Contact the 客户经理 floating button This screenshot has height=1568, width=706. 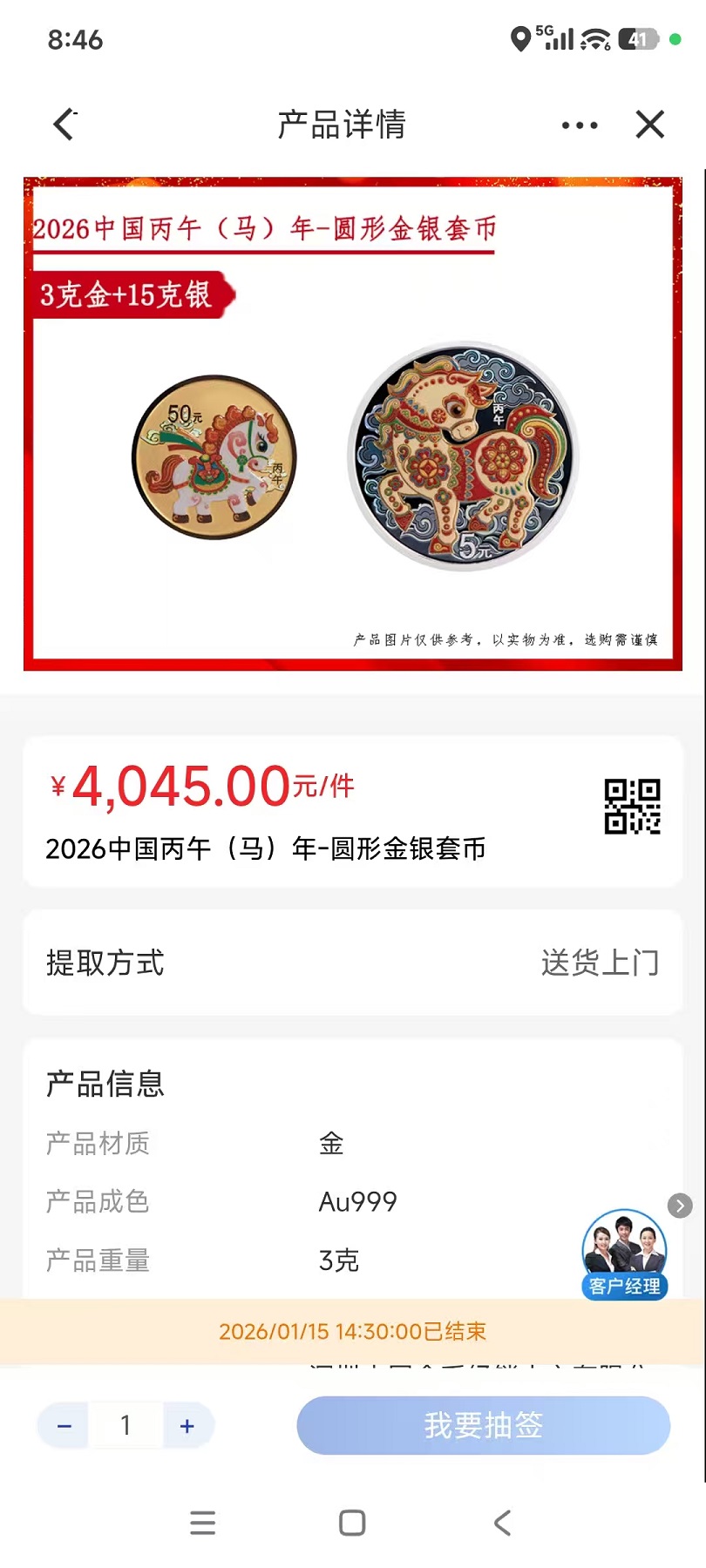click(x=625, y=1254)
